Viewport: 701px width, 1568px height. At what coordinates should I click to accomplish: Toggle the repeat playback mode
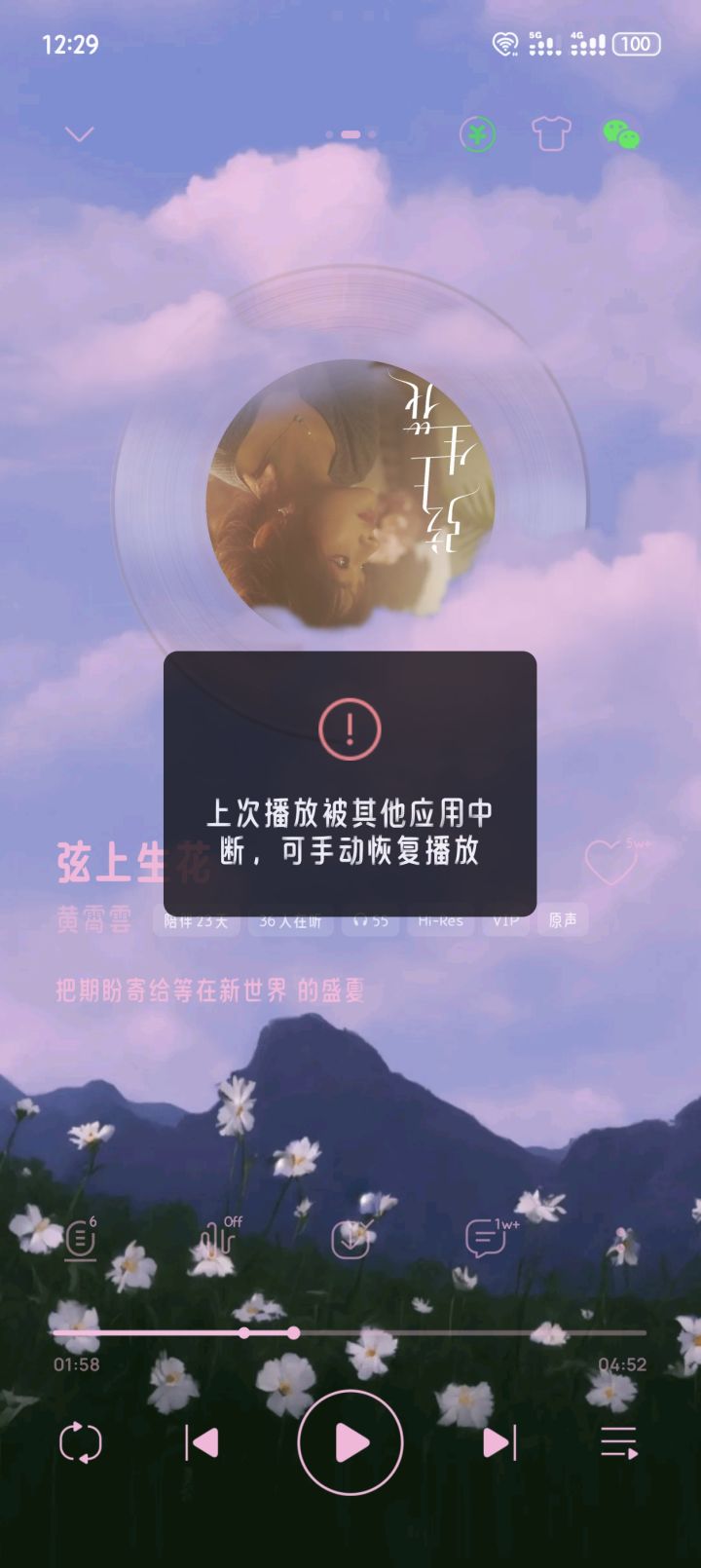coord(83,1444)
